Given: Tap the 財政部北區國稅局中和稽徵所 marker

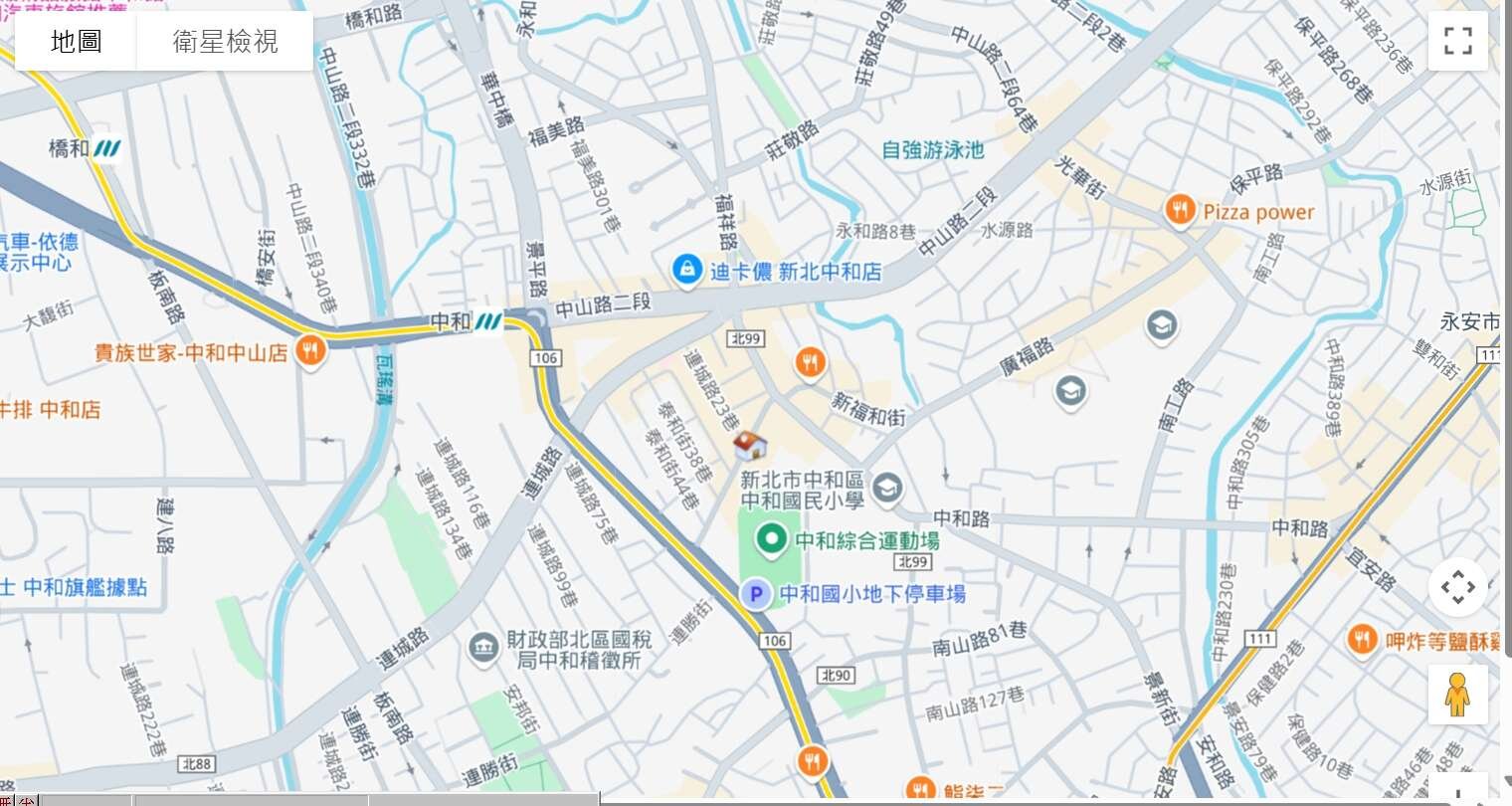Looking at the screenshot, I should tap(483, 649).
